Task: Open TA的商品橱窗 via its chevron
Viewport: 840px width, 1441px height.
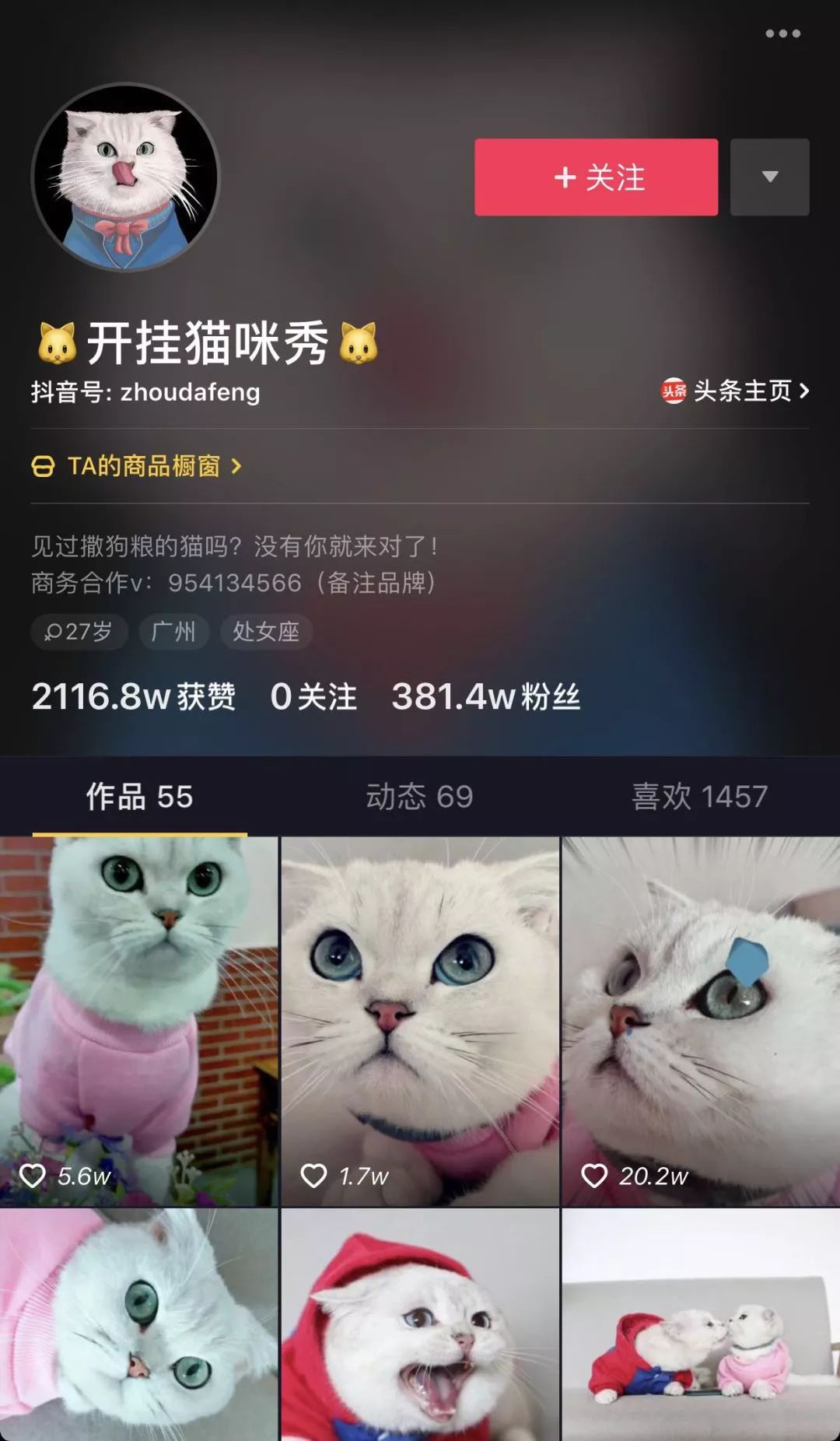Action: [x=239, y=466]
